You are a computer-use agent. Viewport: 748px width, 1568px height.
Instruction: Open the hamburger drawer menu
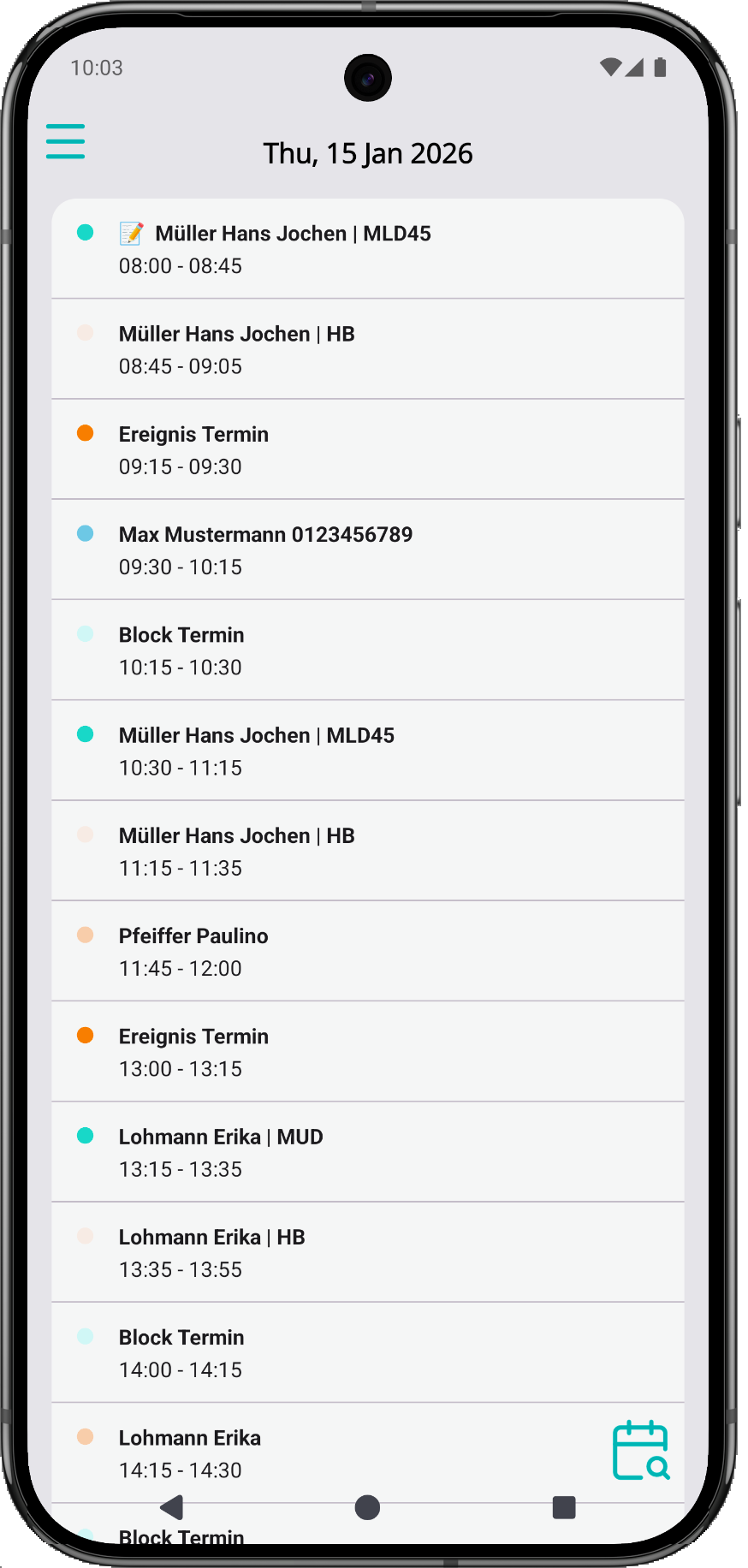pos(65,141)
